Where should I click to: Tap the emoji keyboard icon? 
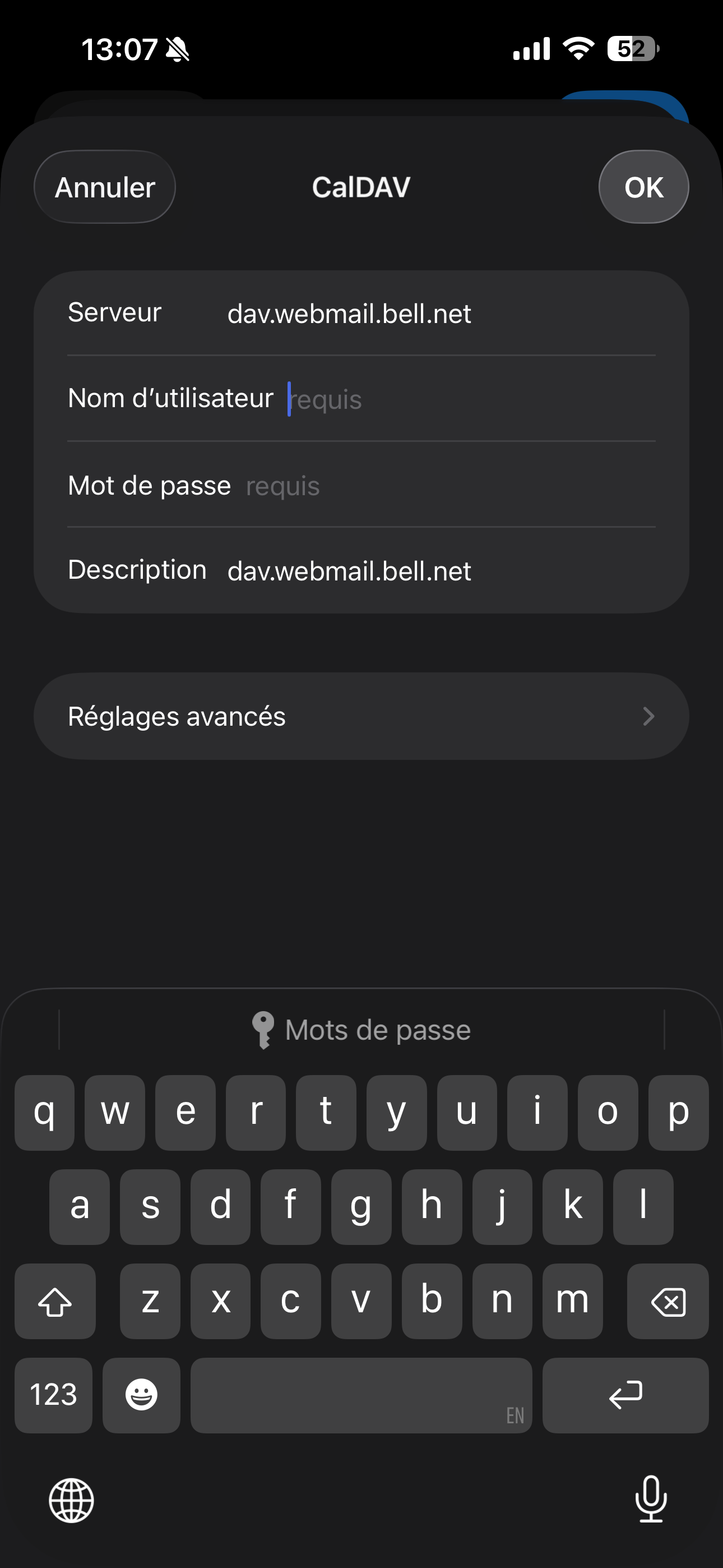[x=141, y=1396]
